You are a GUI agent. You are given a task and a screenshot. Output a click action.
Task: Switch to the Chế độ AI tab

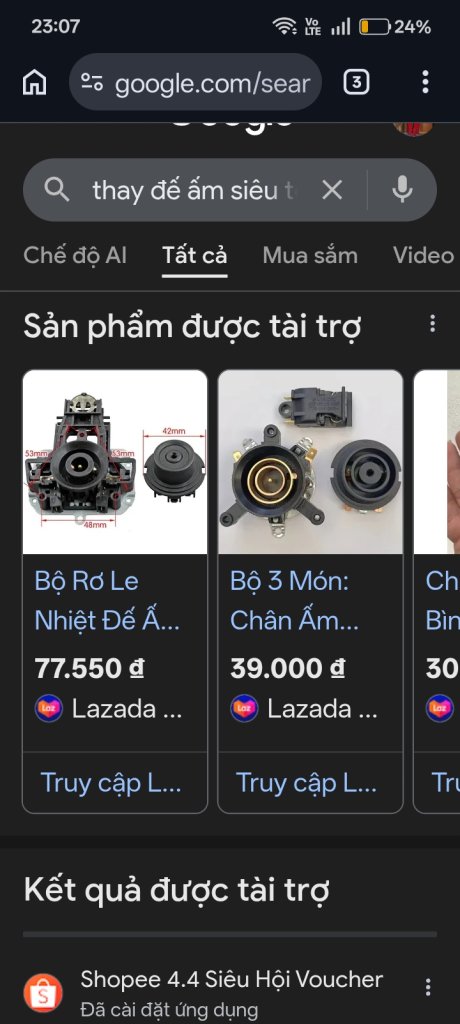click(75, 255)
